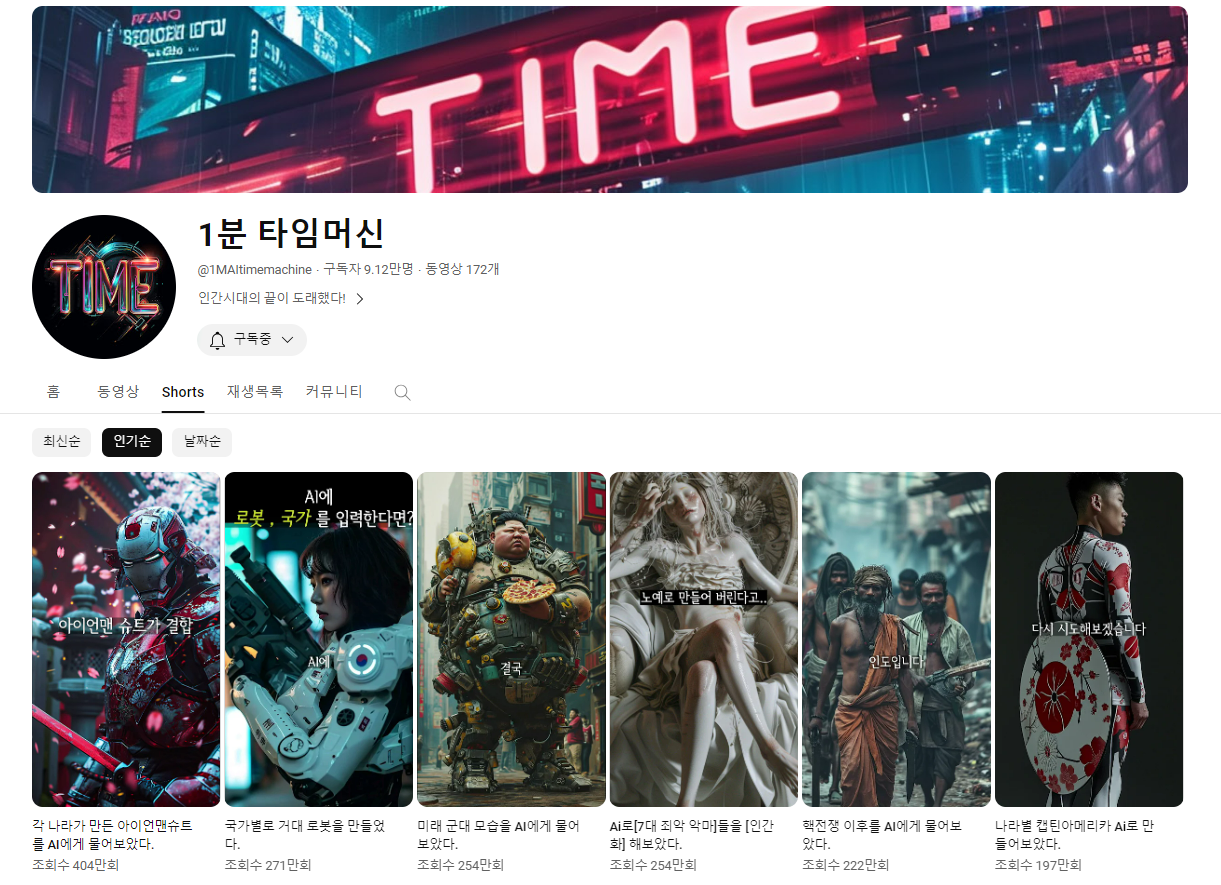Watch the 미래 군대 모습 Short
This screenshot has height=885, width=1221.
tap(511, 639)
